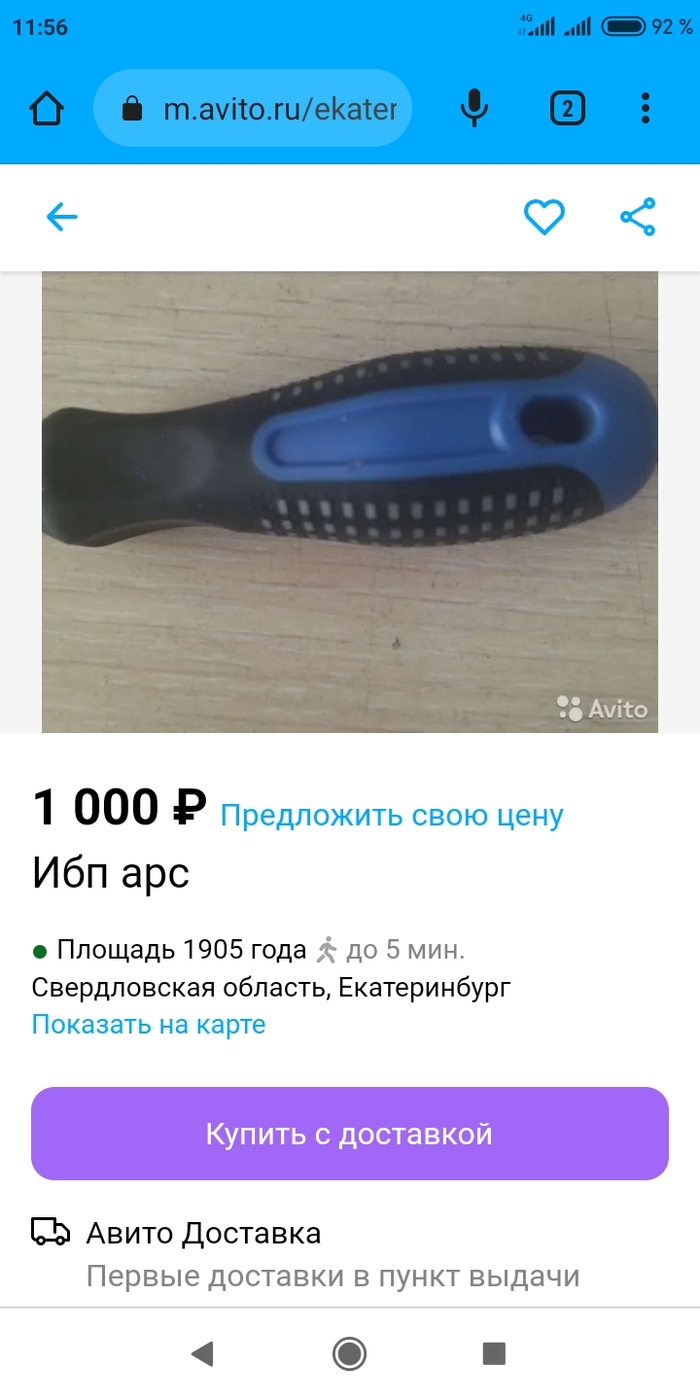Open the browser home page

pos(47,108)
